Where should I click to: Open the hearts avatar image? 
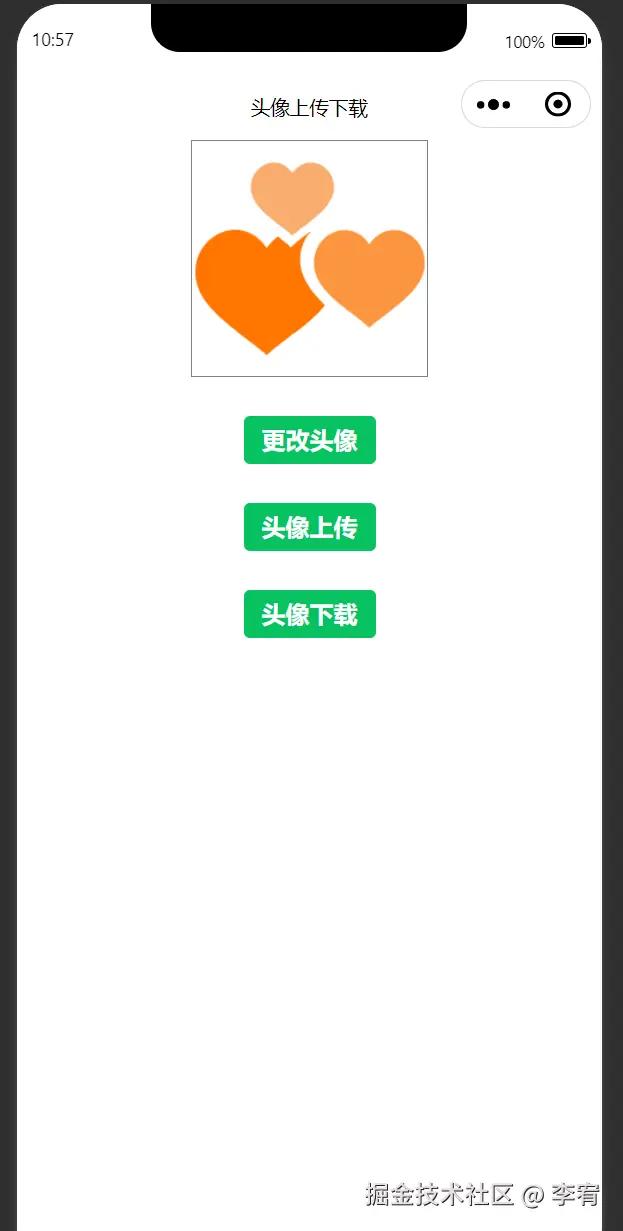tap(309, 258)
